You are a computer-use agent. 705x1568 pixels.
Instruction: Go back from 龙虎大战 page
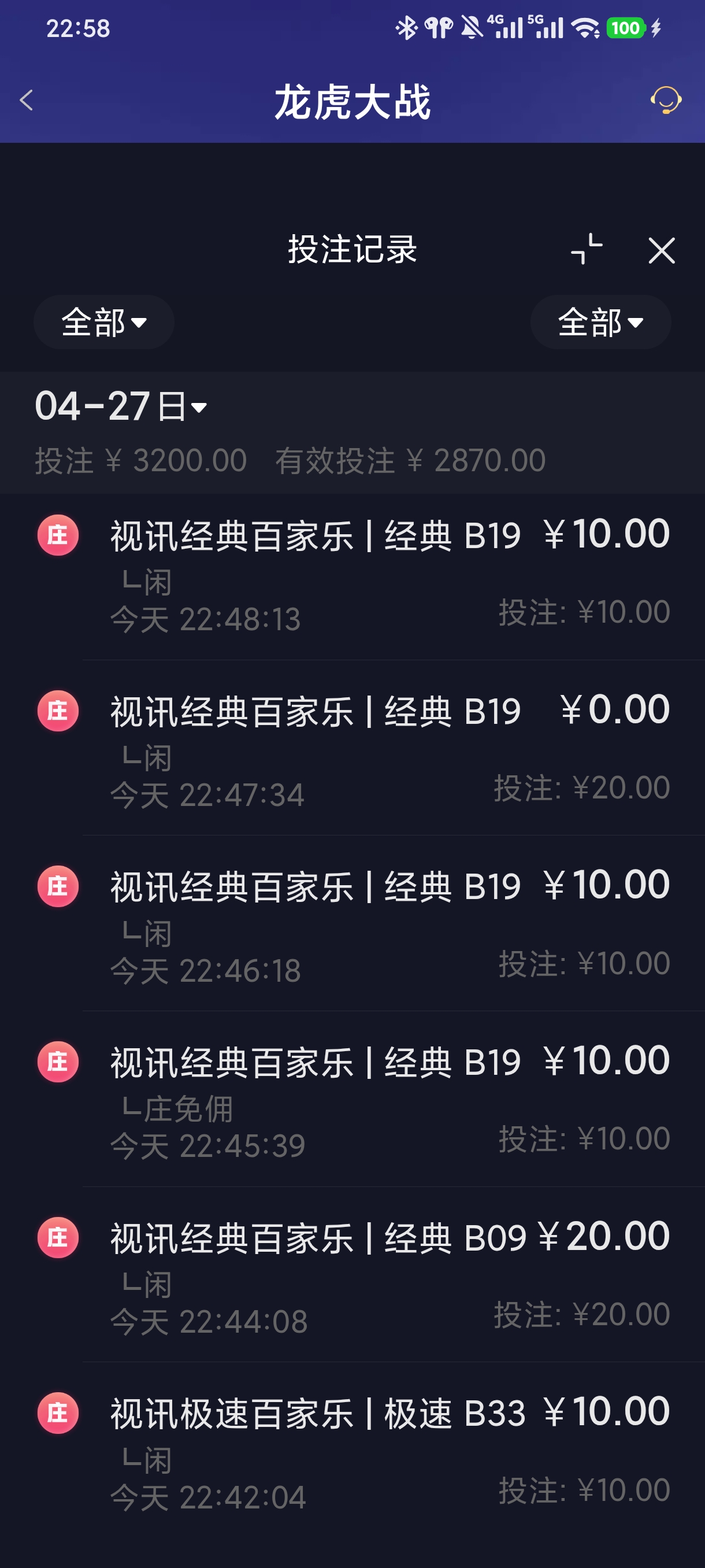click(27, 101)
